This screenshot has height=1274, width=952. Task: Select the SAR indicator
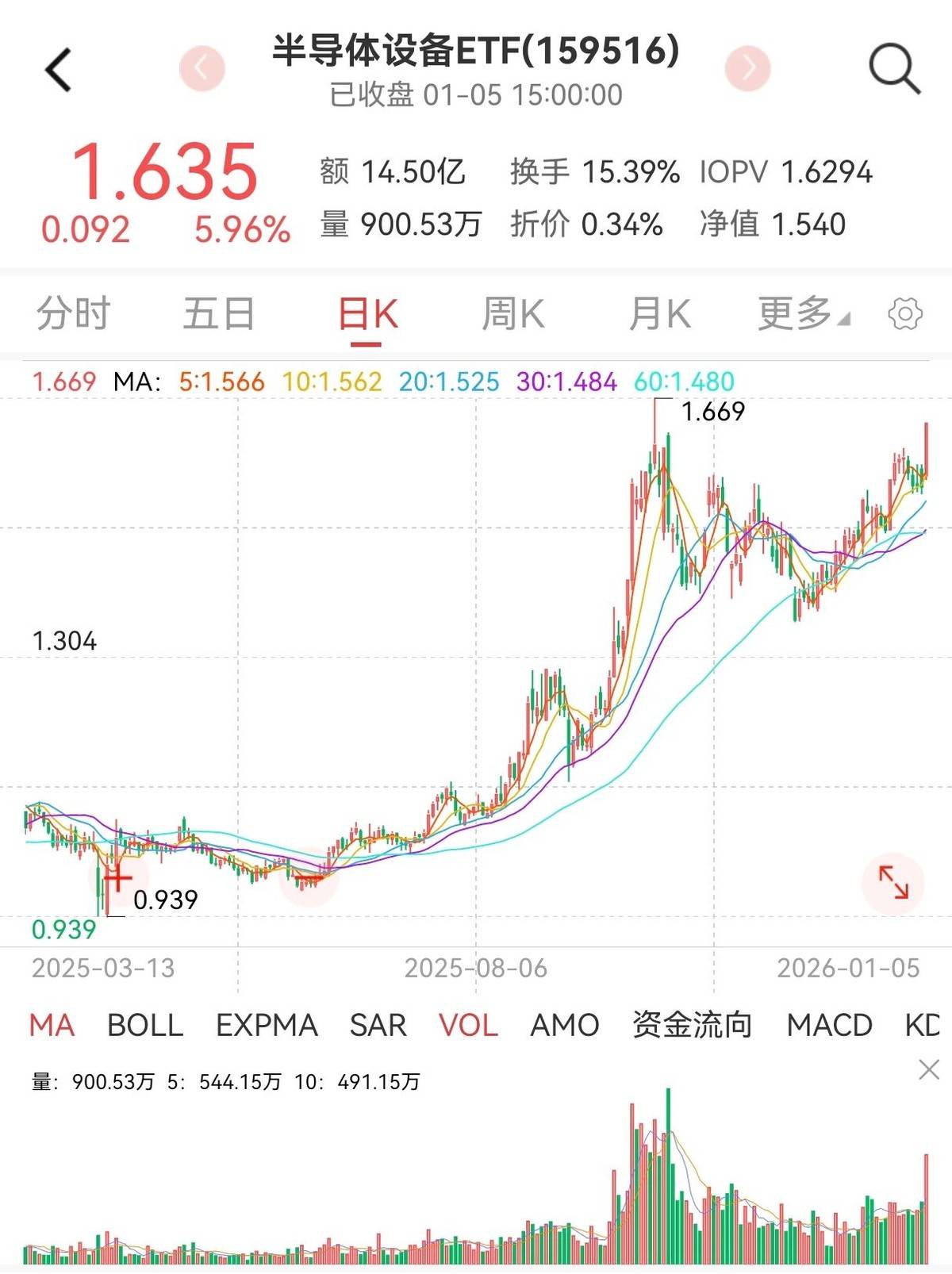(x=378, y=1025)
